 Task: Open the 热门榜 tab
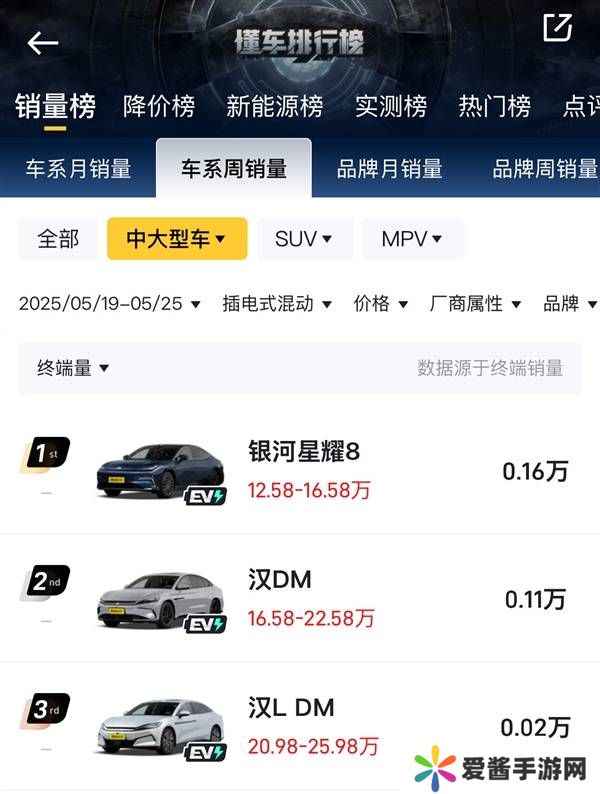[494, 106]
